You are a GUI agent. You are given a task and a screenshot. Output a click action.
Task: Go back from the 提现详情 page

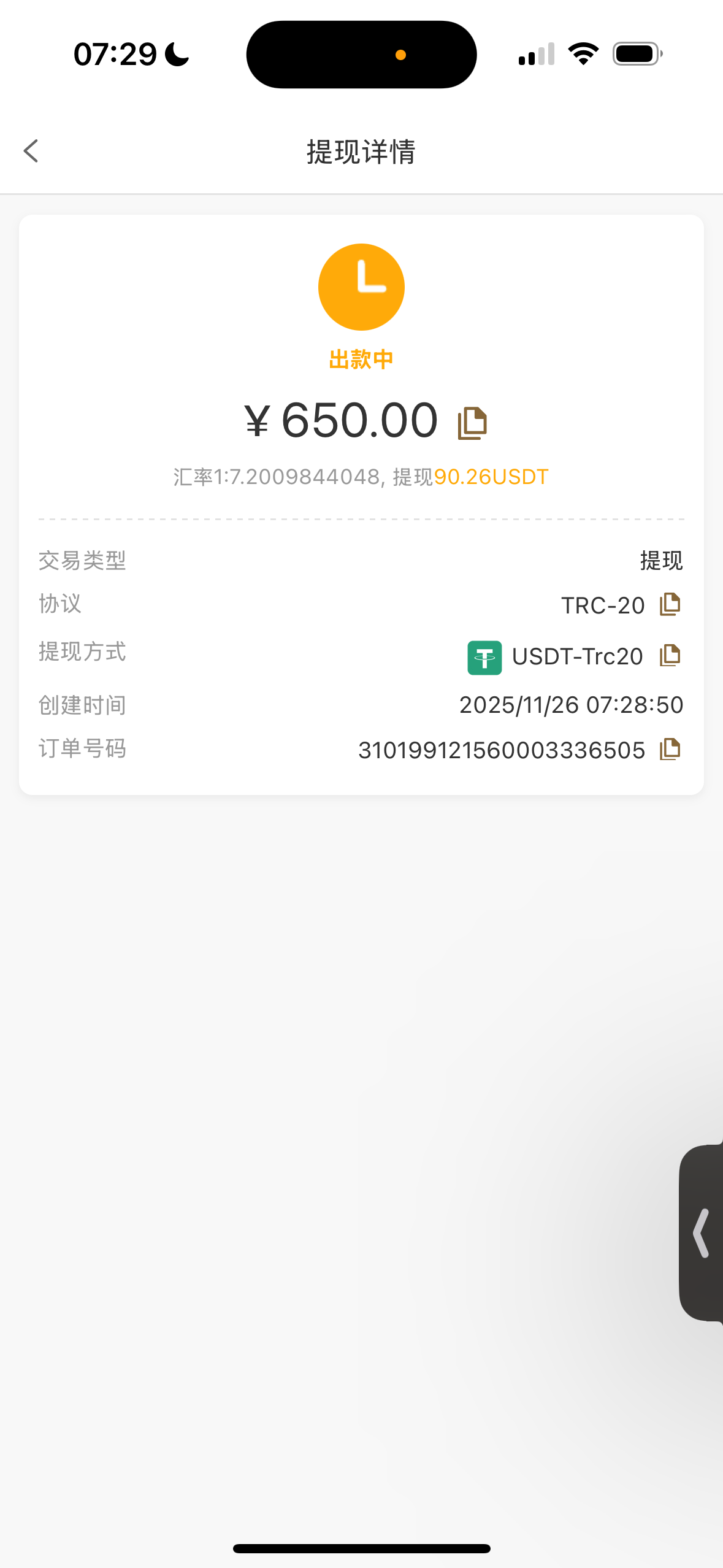tap(31, 151)
